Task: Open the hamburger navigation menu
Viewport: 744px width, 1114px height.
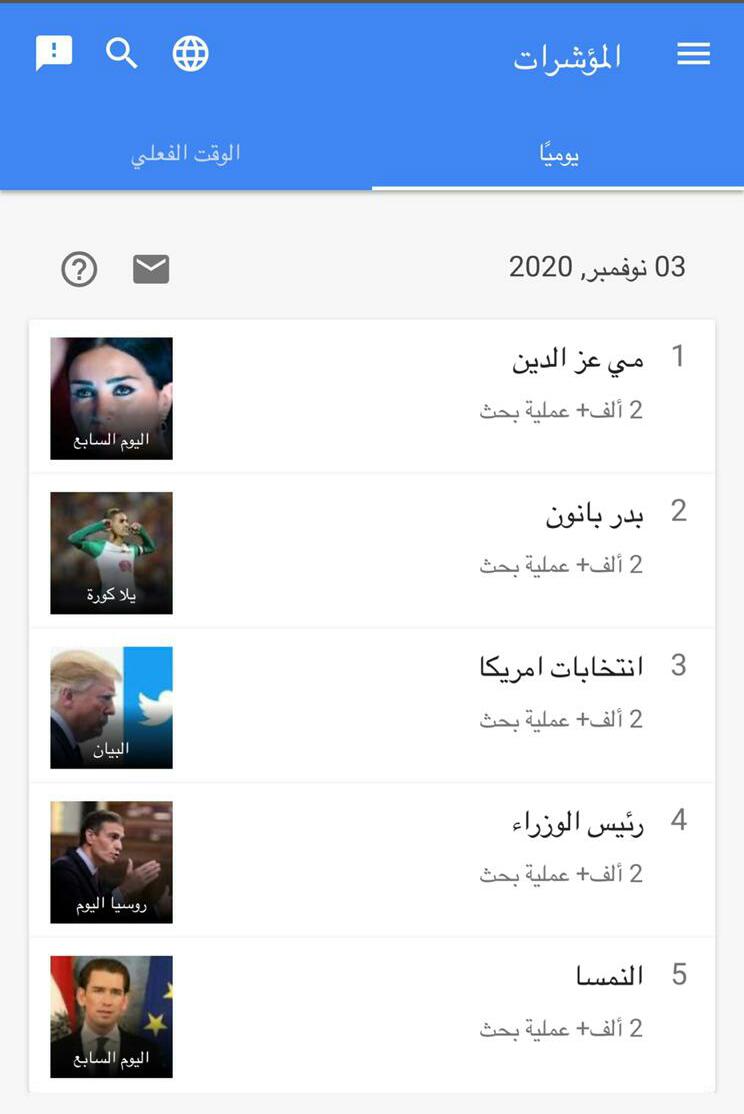Action: pos(693,54)
